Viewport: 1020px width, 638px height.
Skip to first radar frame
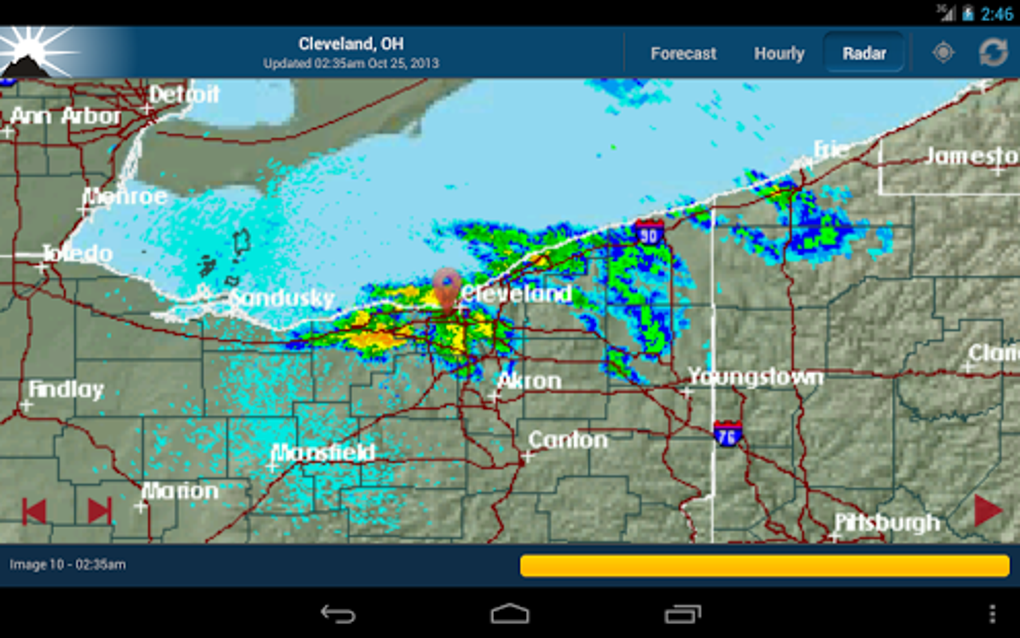[34, 512]
